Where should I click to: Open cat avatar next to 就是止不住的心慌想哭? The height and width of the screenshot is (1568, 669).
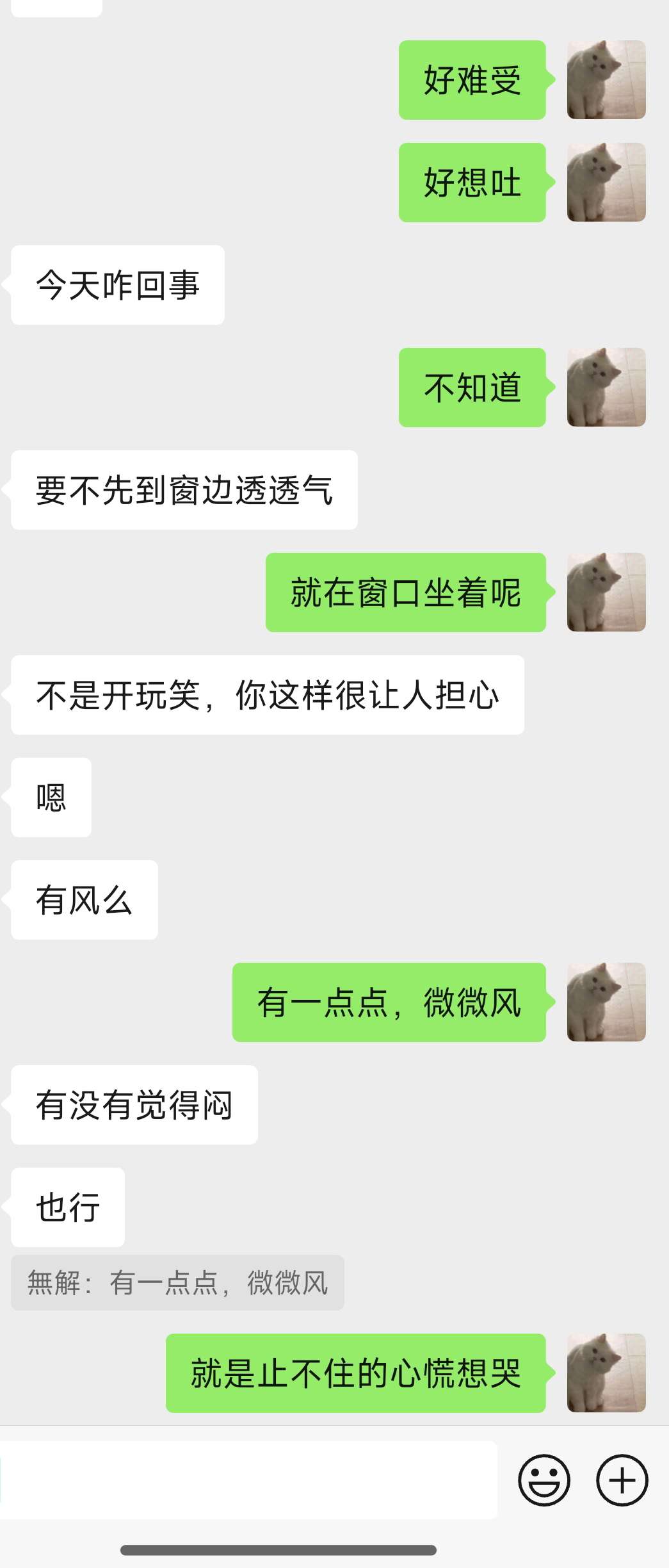(606, 1373)
